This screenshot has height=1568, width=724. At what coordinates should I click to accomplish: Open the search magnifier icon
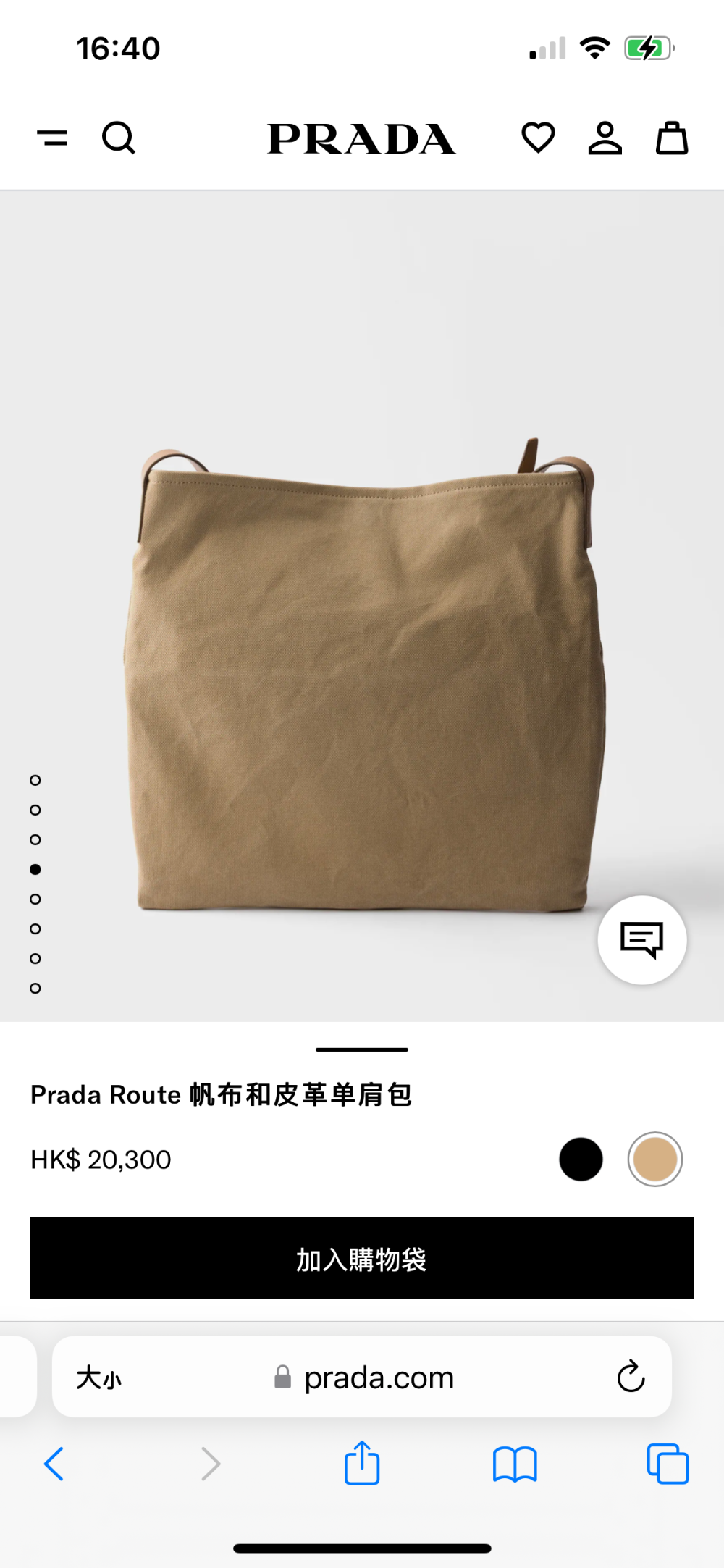pyautogui.click(x=119, y=138)
